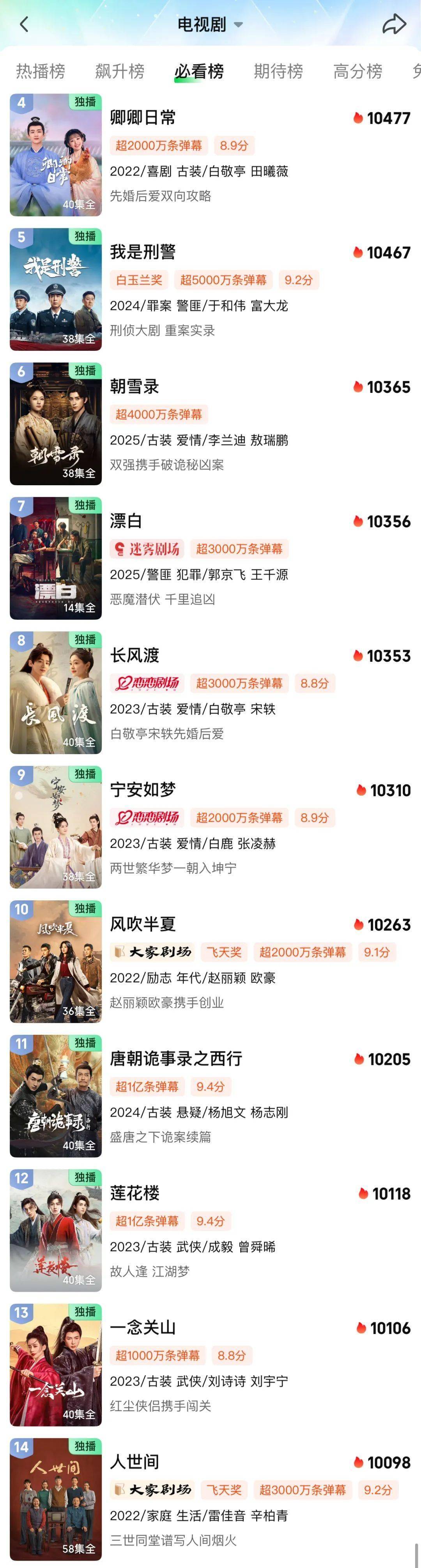Open the crime drama 漂白
This screenshot has width=421, height=1568.
click(x=126, y=521)
